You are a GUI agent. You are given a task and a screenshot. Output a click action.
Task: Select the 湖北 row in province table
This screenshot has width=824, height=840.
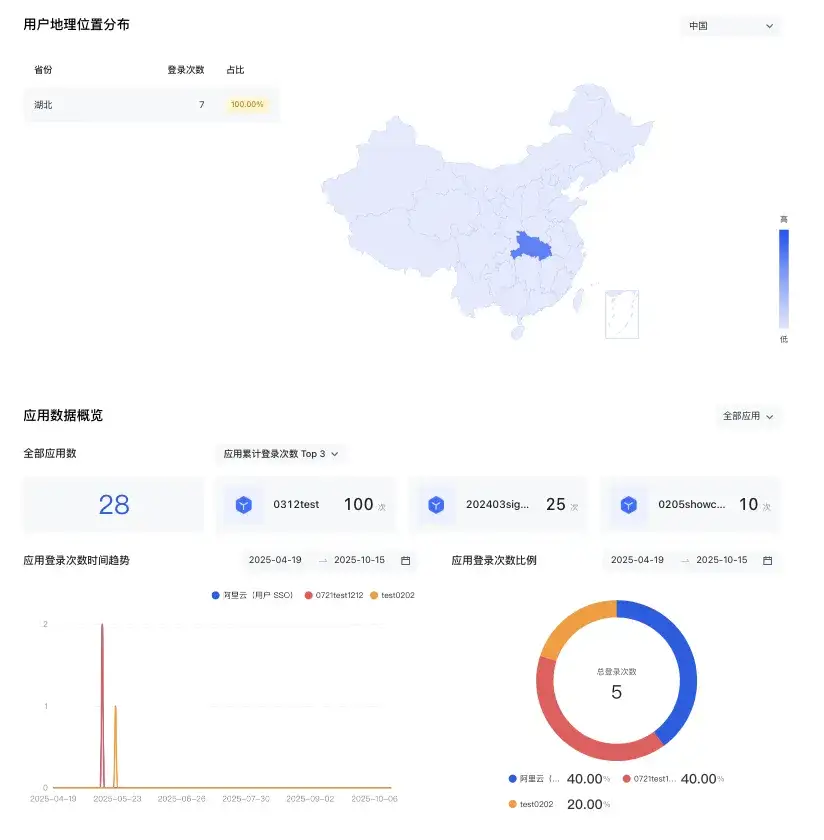coord(152,104)
